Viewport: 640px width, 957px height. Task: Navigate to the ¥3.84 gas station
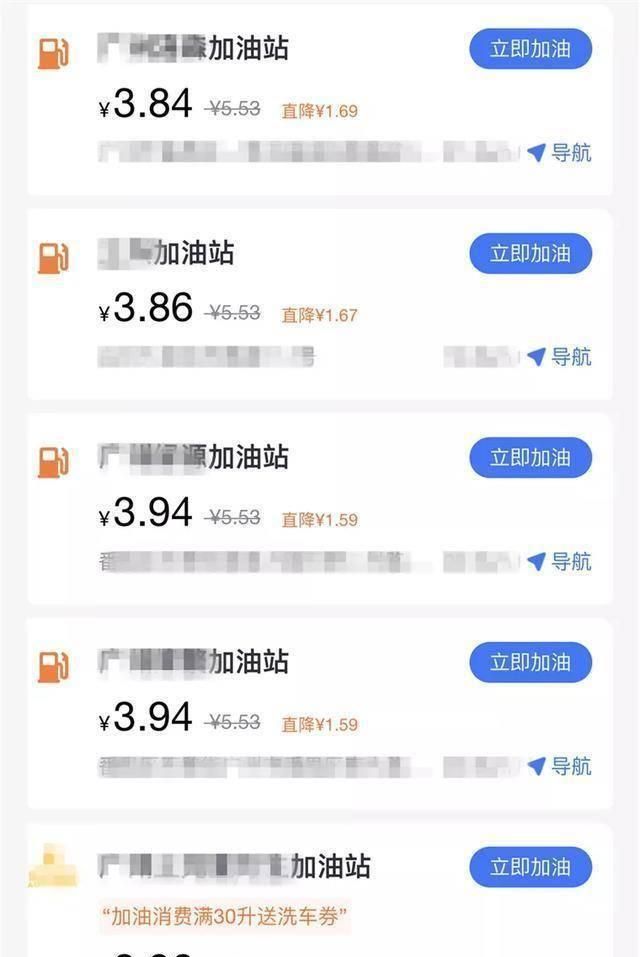[559, 153]
